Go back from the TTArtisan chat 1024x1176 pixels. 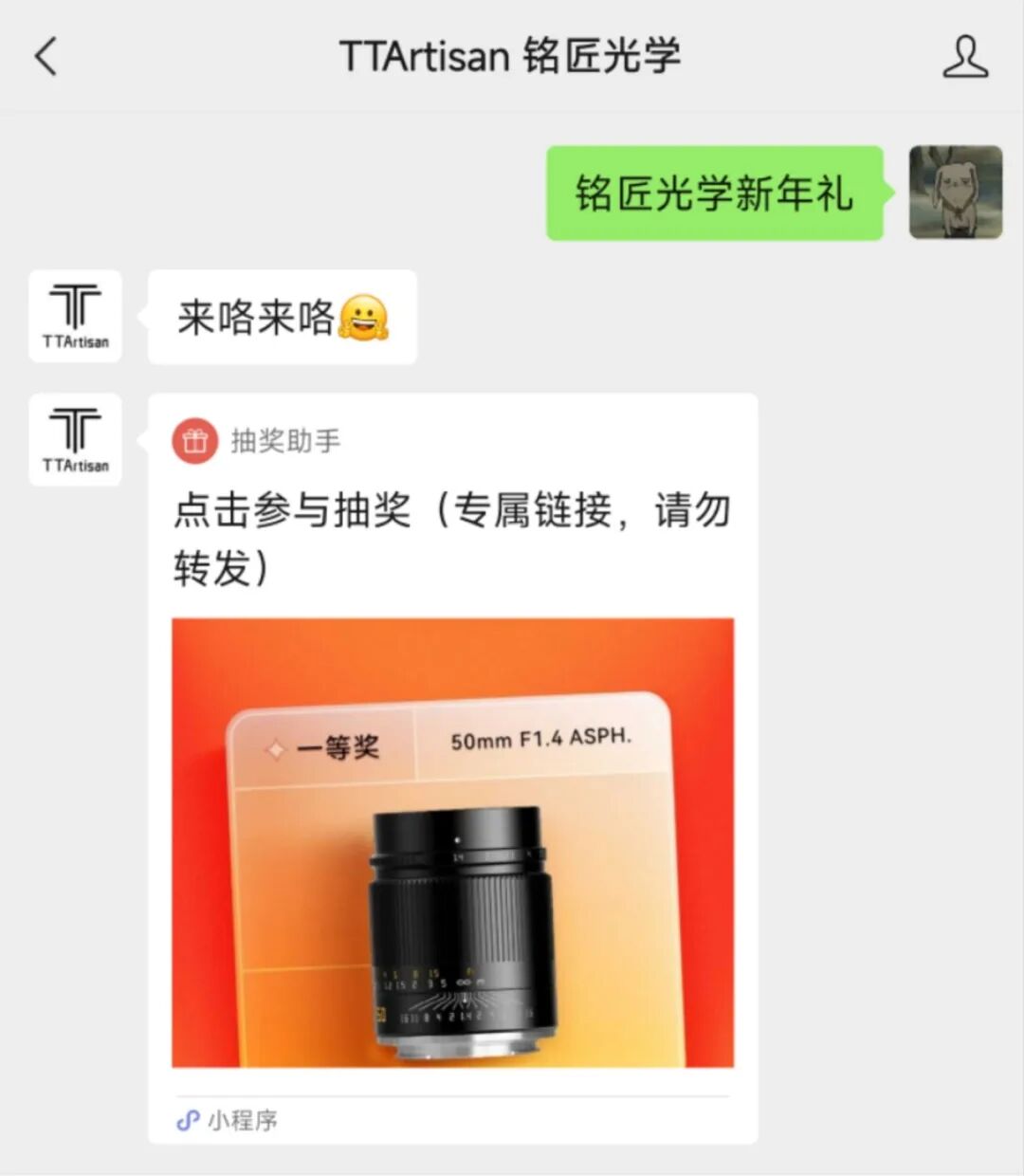click(x=46, y=57)
